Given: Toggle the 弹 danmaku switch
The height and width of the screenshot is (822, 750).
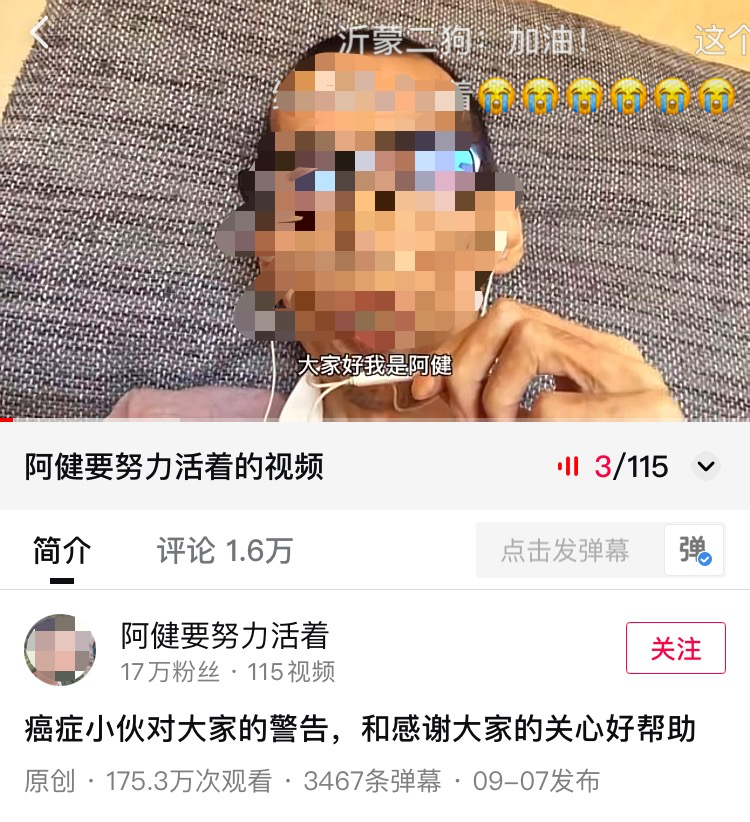Looking at the screenshot, I should 694,550.
